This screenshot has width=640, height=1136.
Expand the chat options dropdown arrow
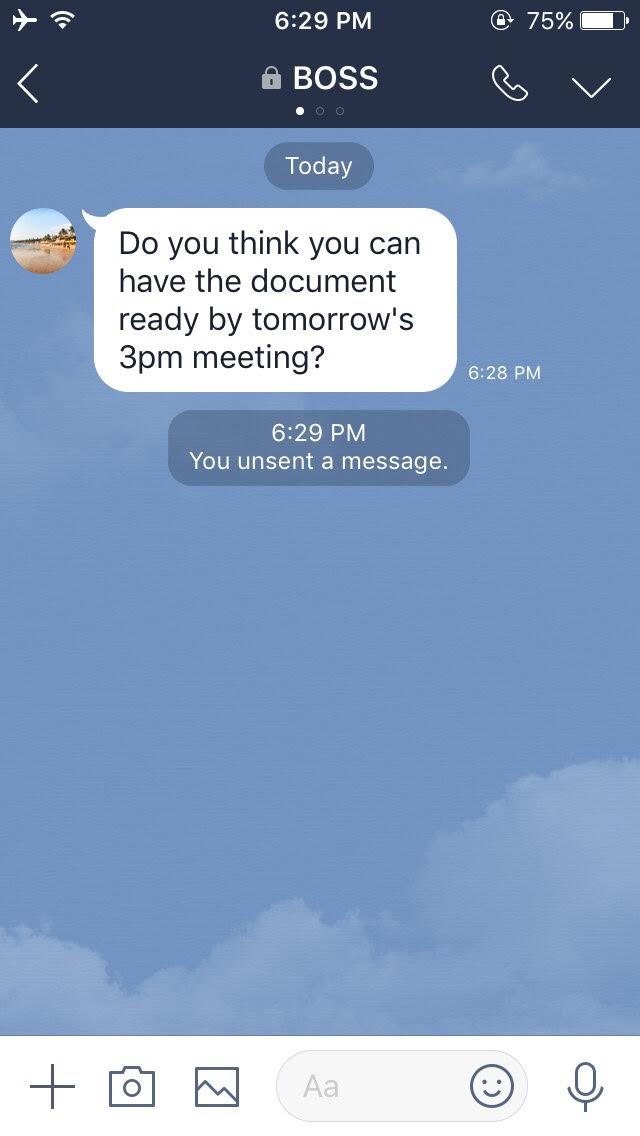pyautogui.click(x=591, y=87)
